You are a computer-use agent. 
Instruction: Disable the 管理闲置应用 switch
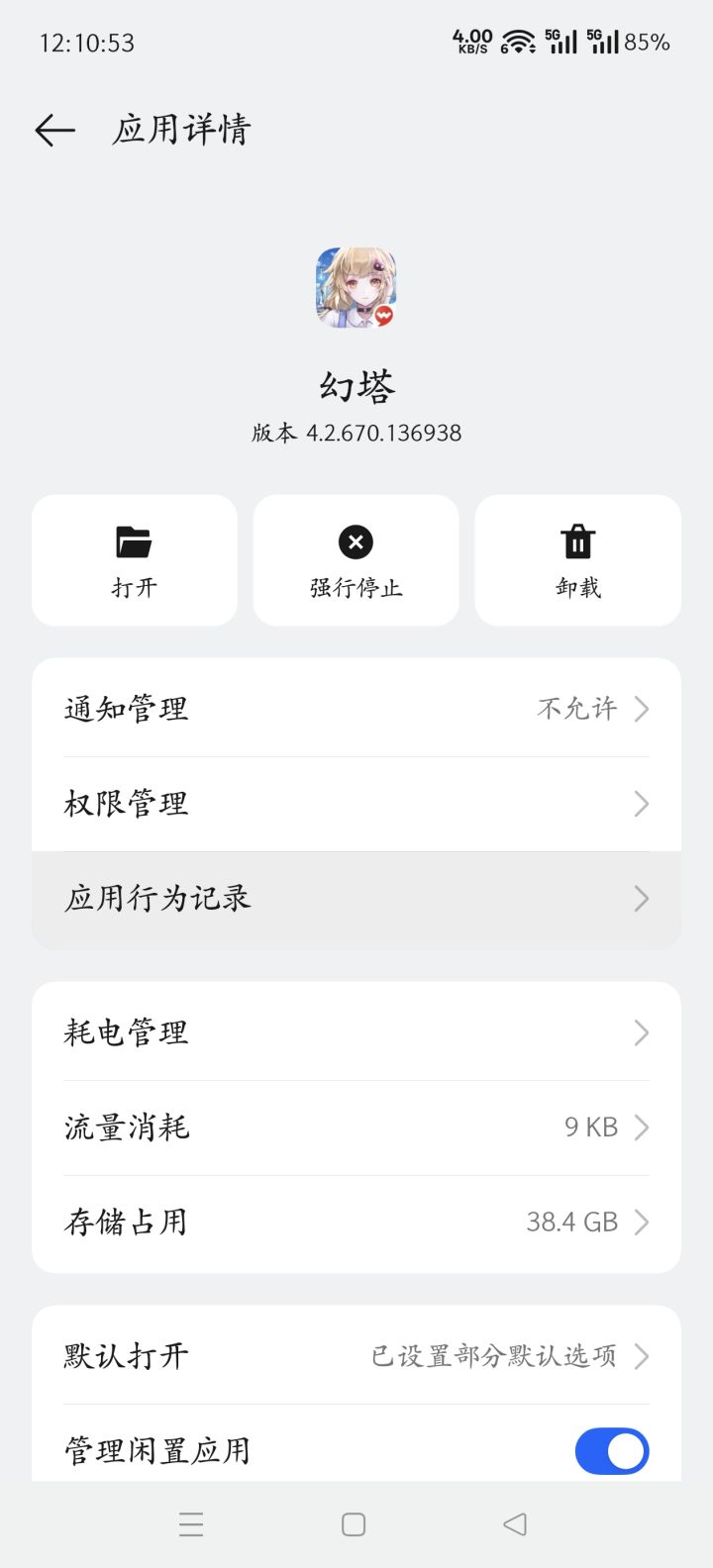[611, 1449]
